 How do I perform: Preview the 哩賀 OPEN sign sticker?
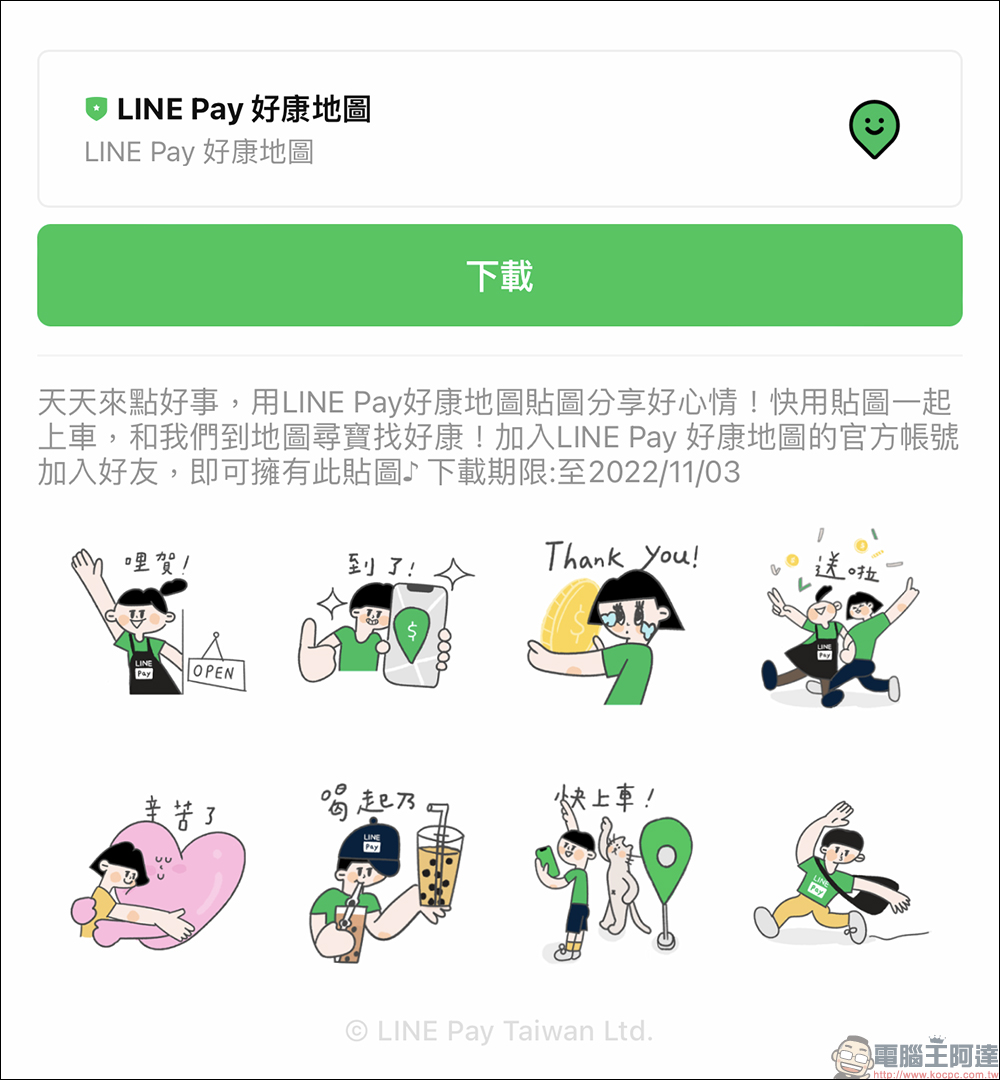point(157,620)
